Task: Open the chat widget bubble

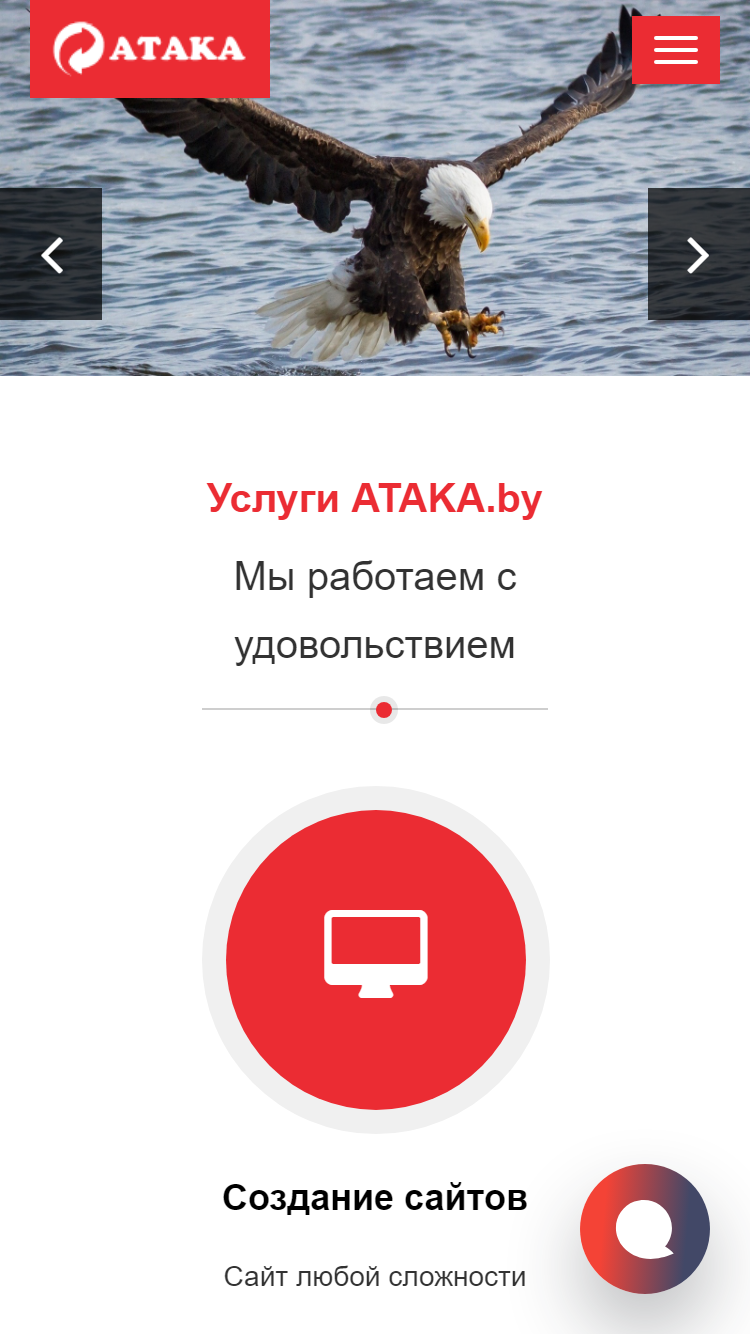Action: tap(645, 1229)
